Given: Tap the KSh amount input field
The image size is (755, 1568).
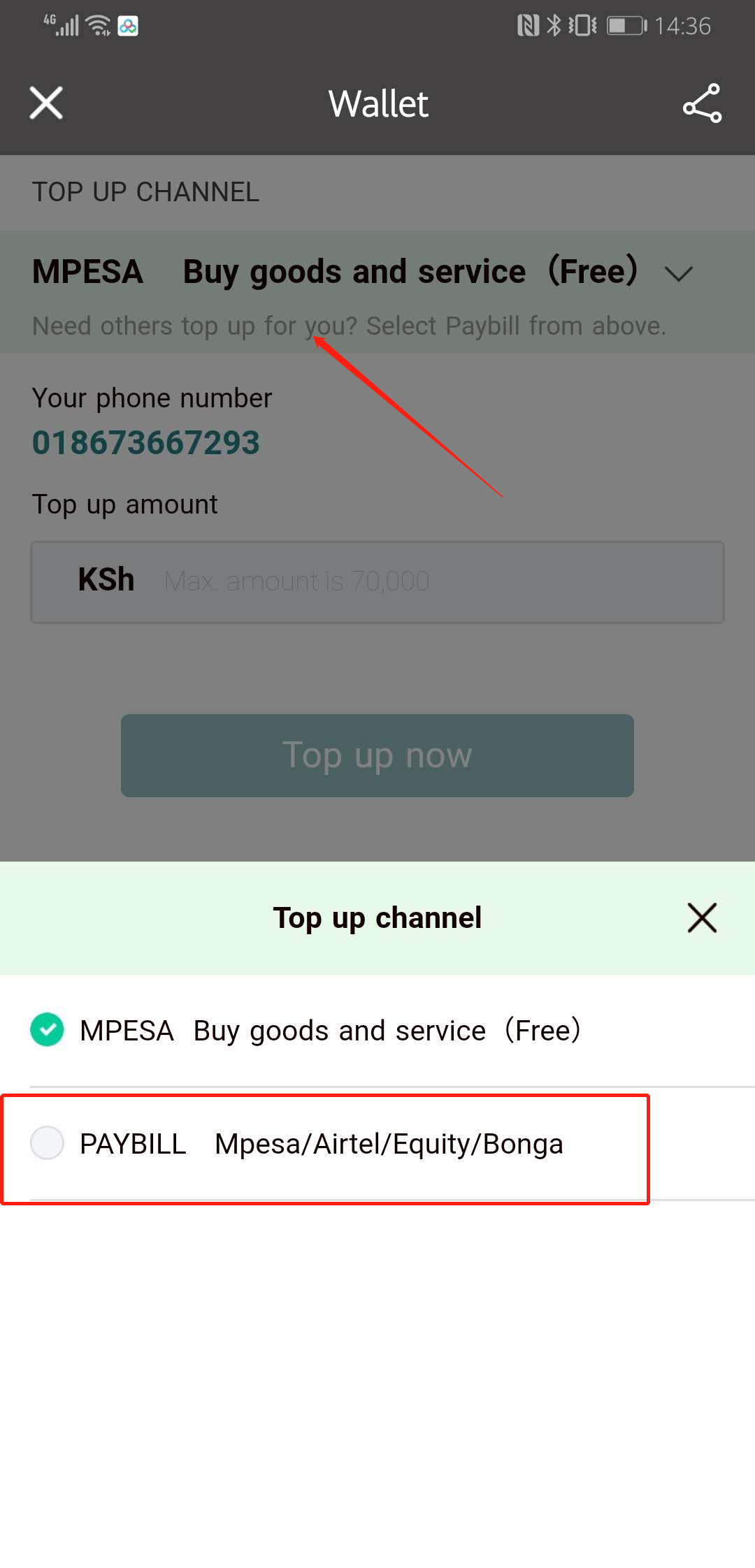Looking at the screenshot, I should pos(377,581).
